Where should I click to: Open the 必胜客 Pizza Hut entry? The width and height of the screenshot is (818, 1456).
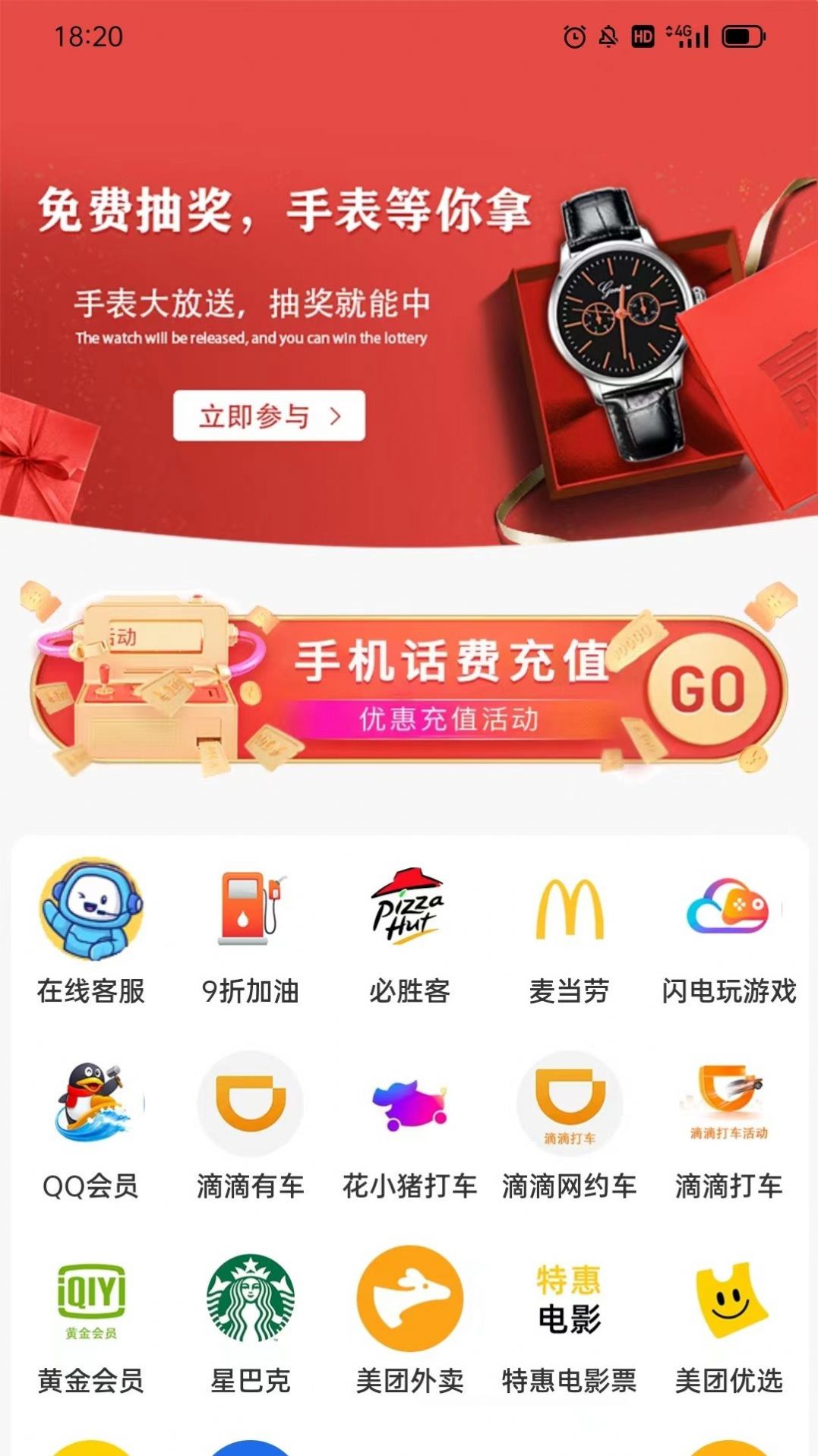pyautogui.click(x=409, y=931)
